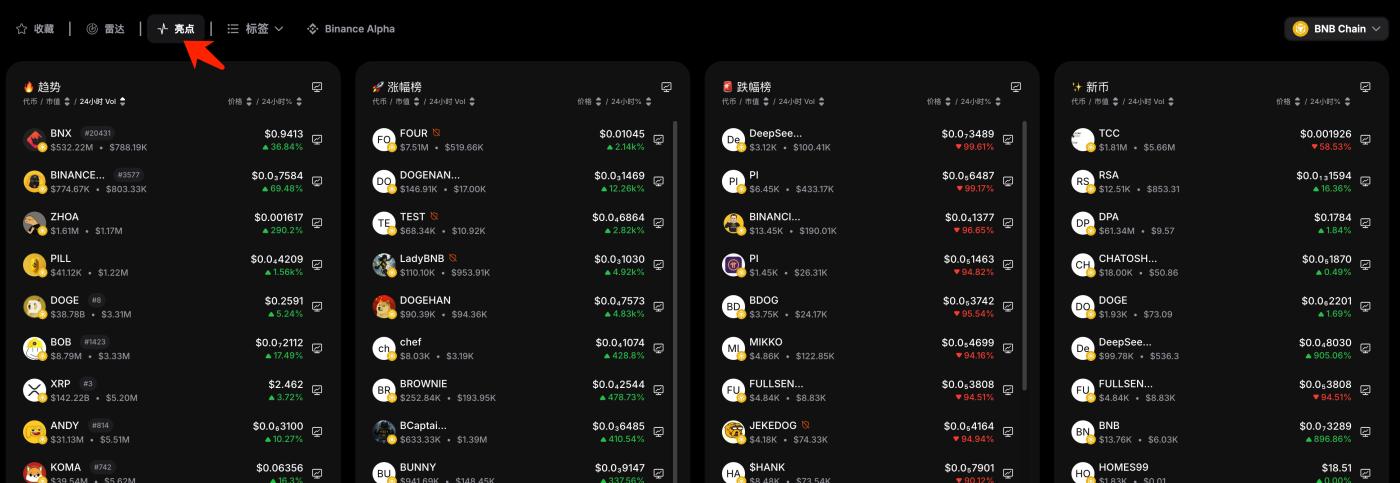Image resolution: width=1400 pixels, height=483 pixels.
Task: Open the MIKKO token row
Action: coord(850,348)
